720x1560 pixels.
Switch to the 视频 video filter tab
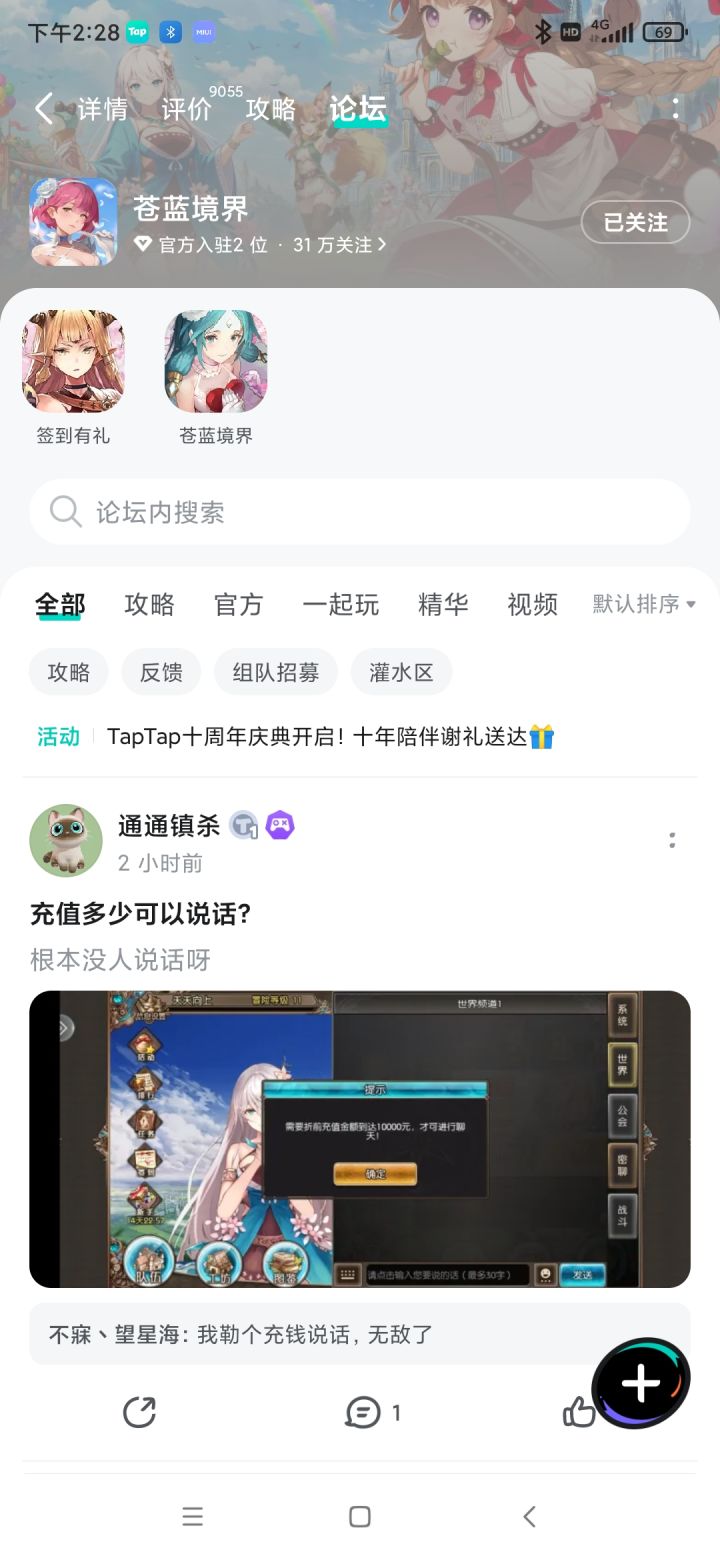pos(531,604)
